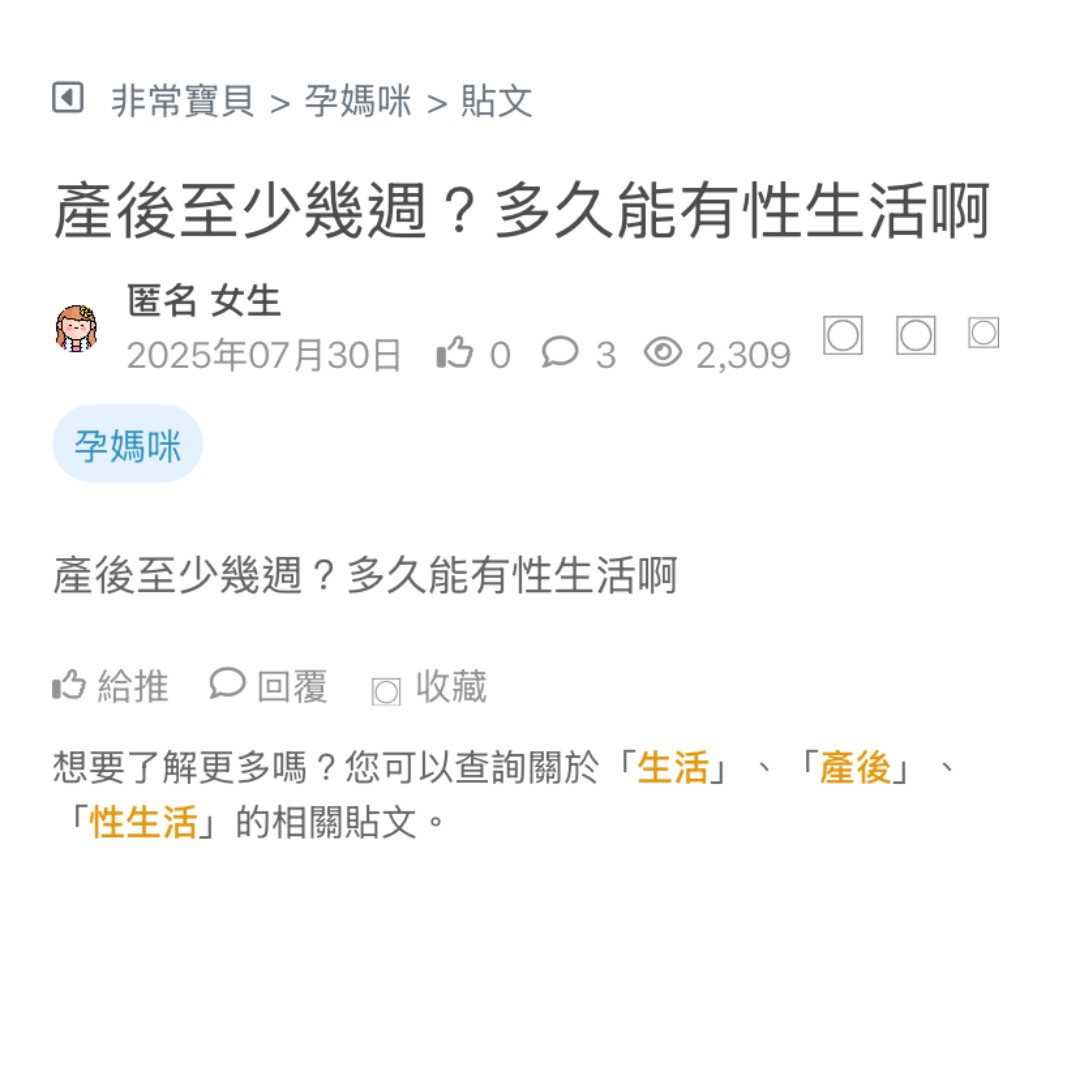Open the 非常寶貝 breadcrumb link

pos(182,102)
